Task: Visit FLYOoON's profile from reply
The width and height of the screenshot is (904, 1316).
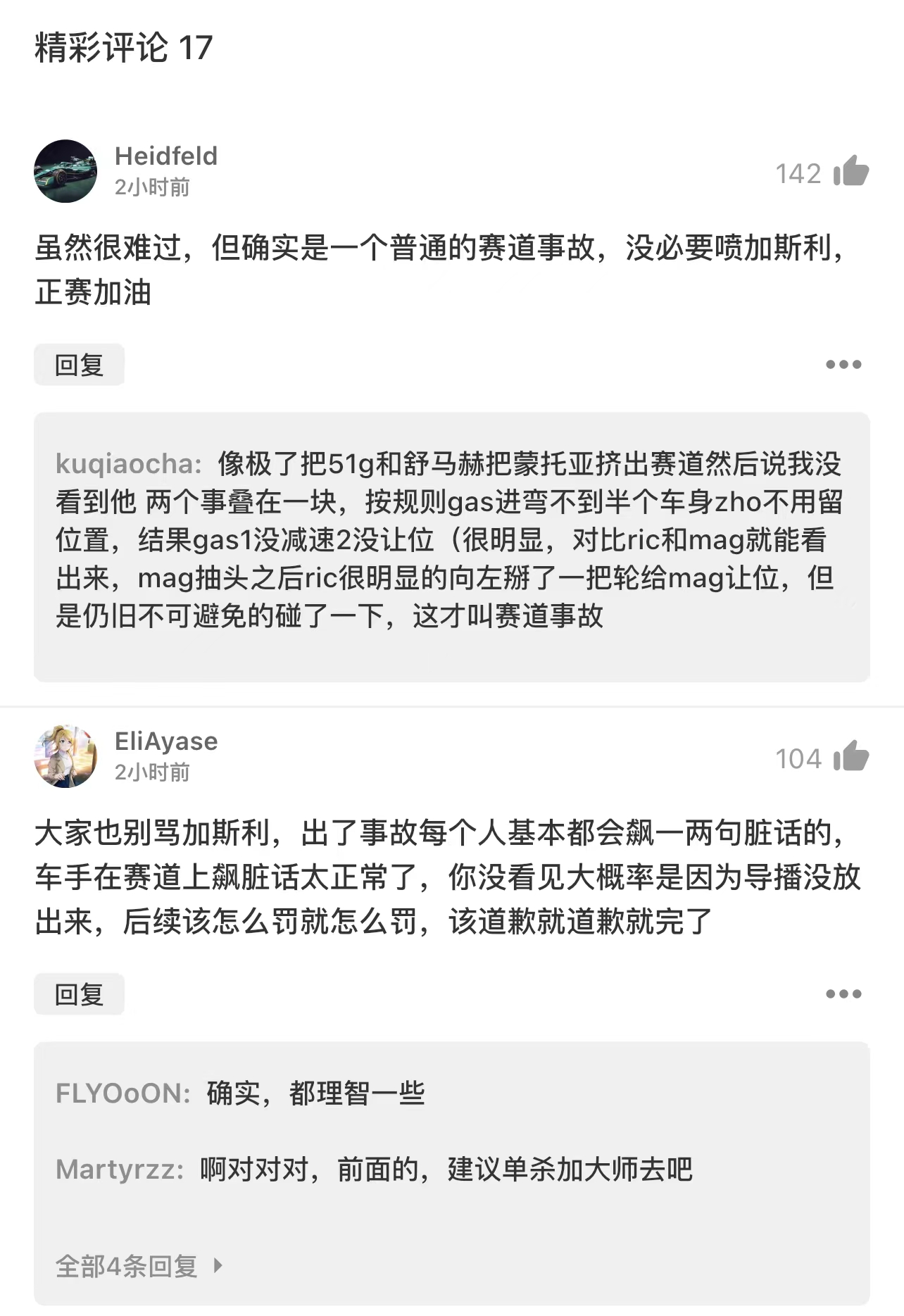Action: (122, 1093)
